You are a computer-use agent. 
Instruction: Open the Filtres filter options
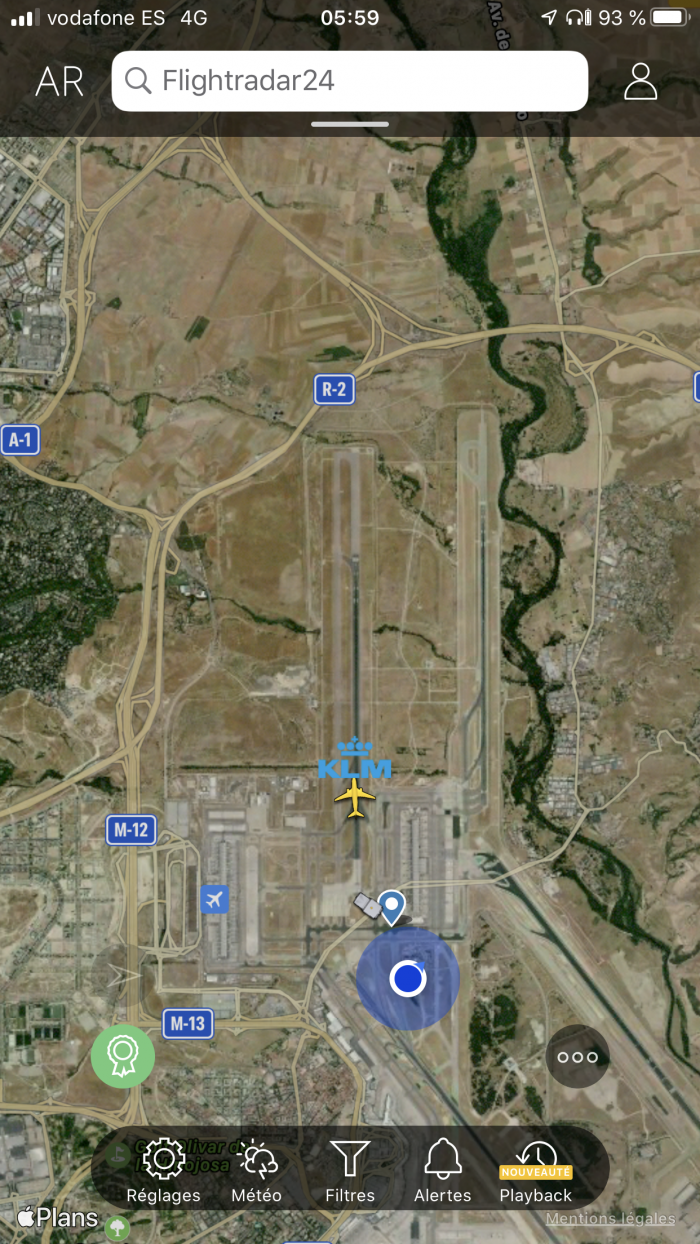click(x=350, y=1170)
